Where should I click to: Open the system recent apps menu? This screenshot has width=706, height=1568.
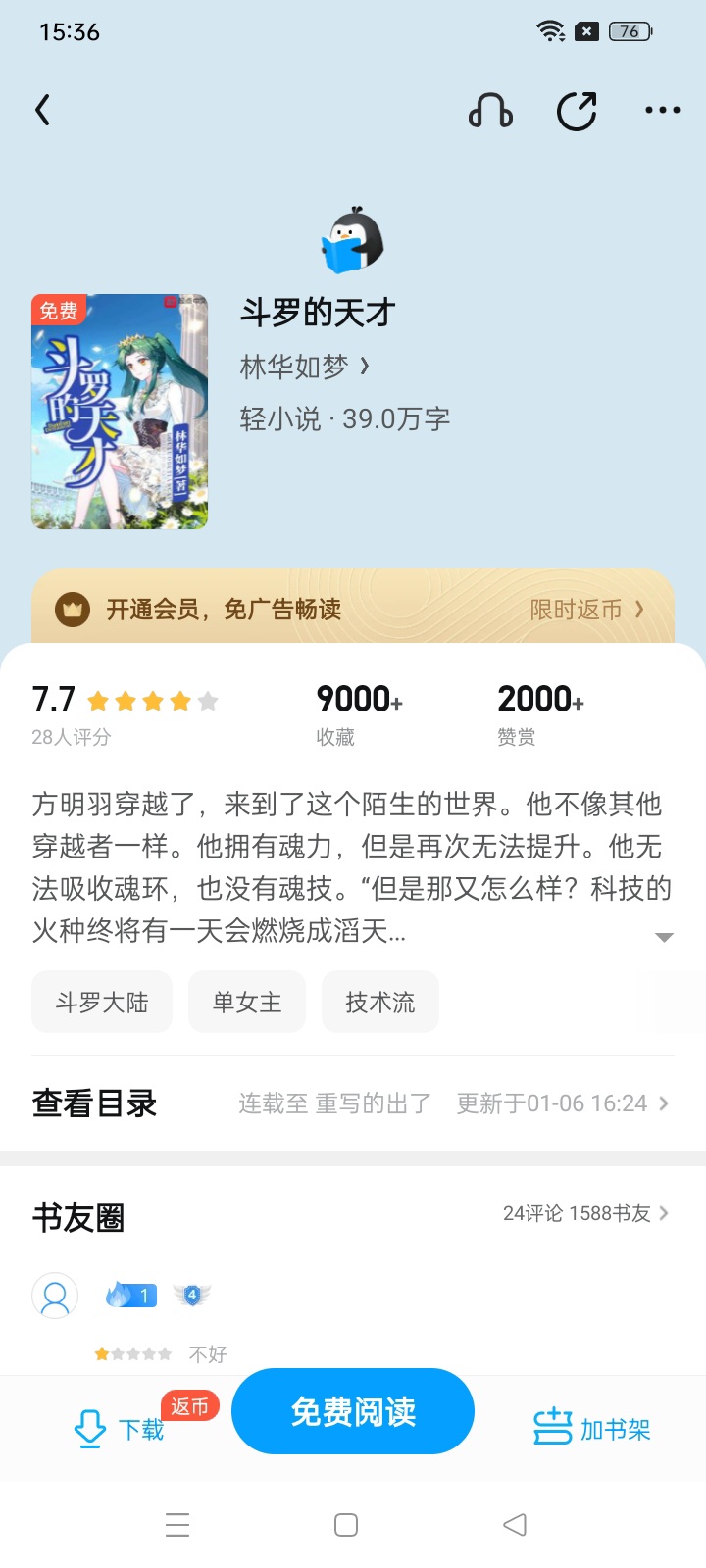click(177, 1525)
